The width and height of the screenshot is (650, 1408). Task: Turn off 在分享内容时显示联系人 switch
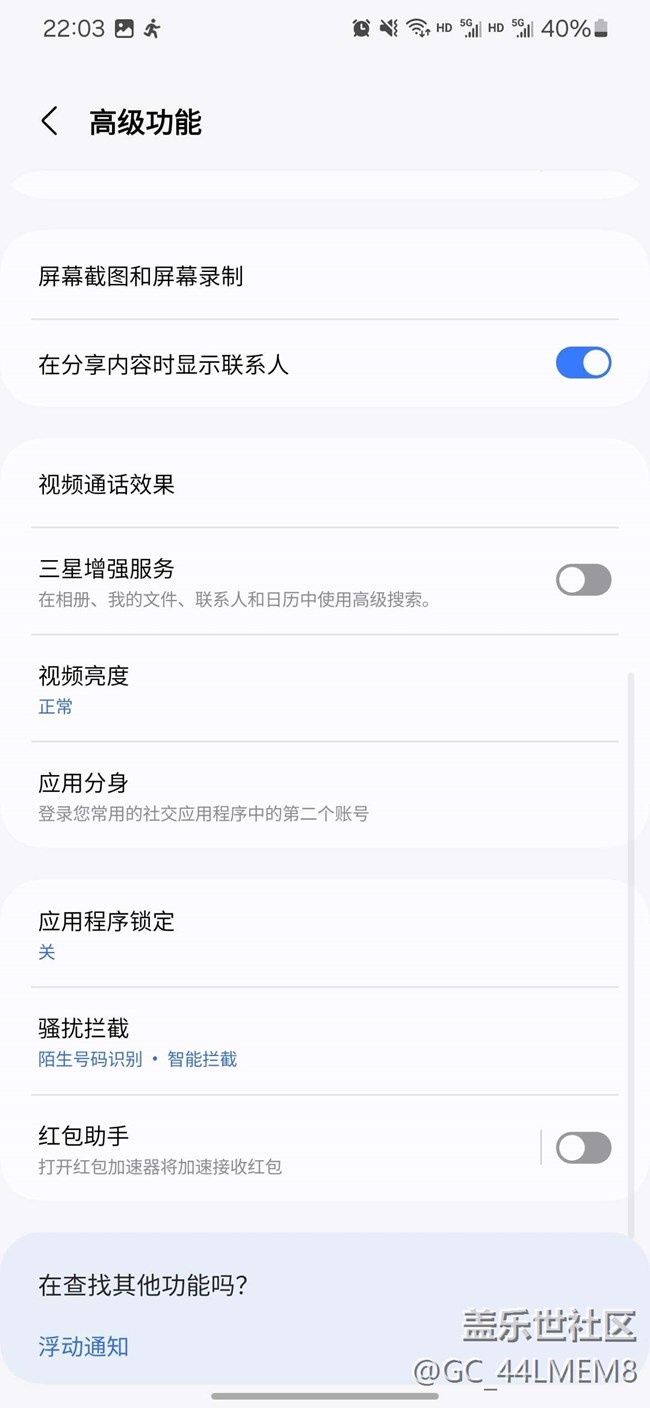click(583, 363)
